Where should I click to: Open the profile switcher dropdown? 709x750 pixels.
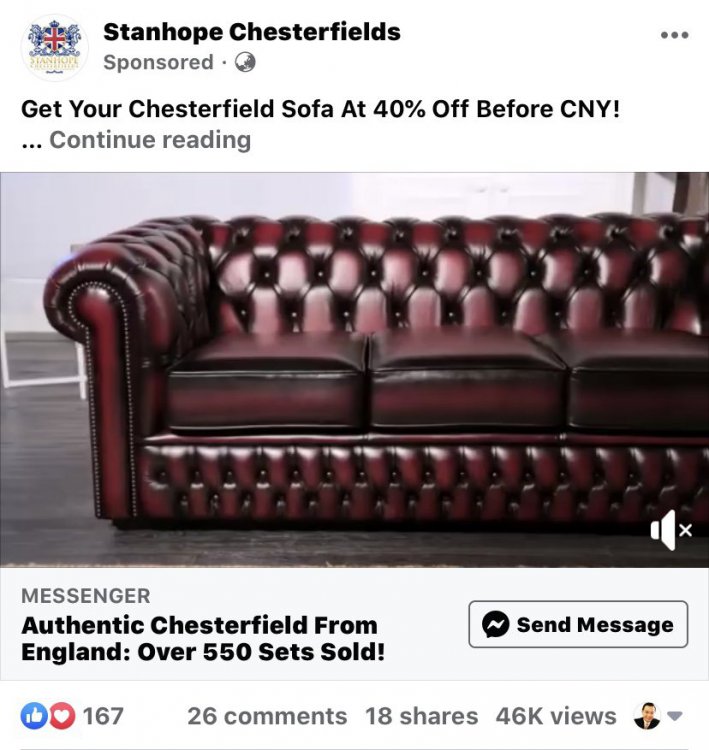point(659,716)
